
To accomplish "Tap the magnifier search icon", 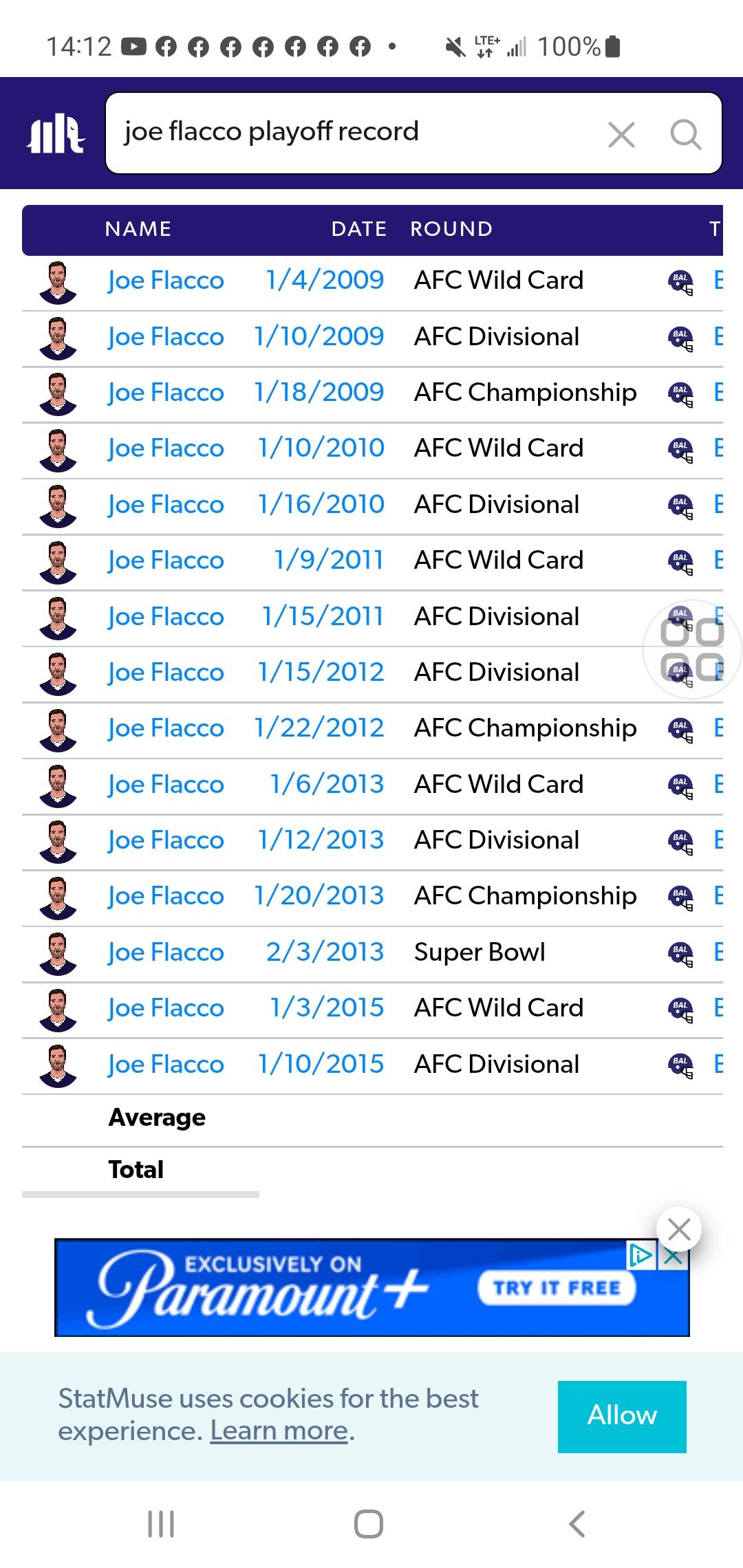I will pyautogui.click(x=685, y=134).
